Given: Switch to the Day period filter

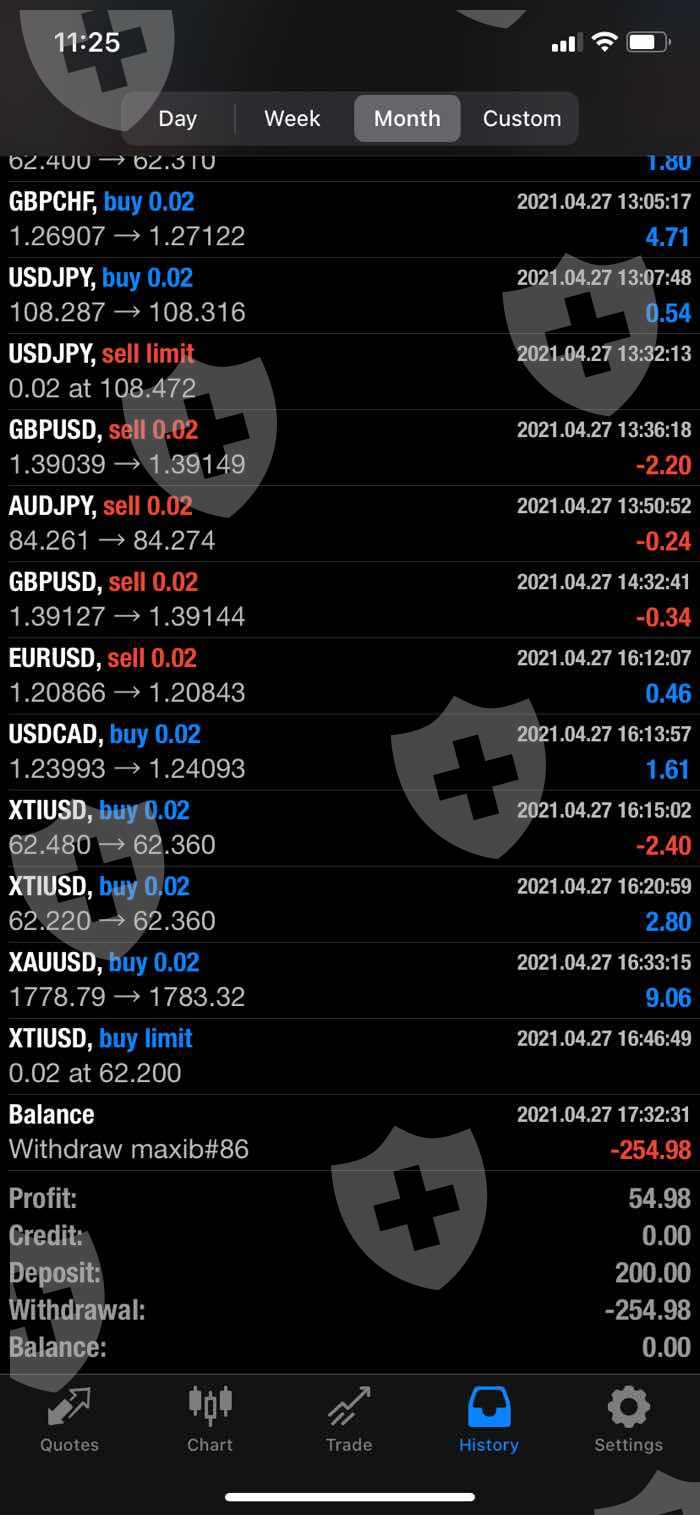Looking at the screenshot, I should [x=177, y=118].
